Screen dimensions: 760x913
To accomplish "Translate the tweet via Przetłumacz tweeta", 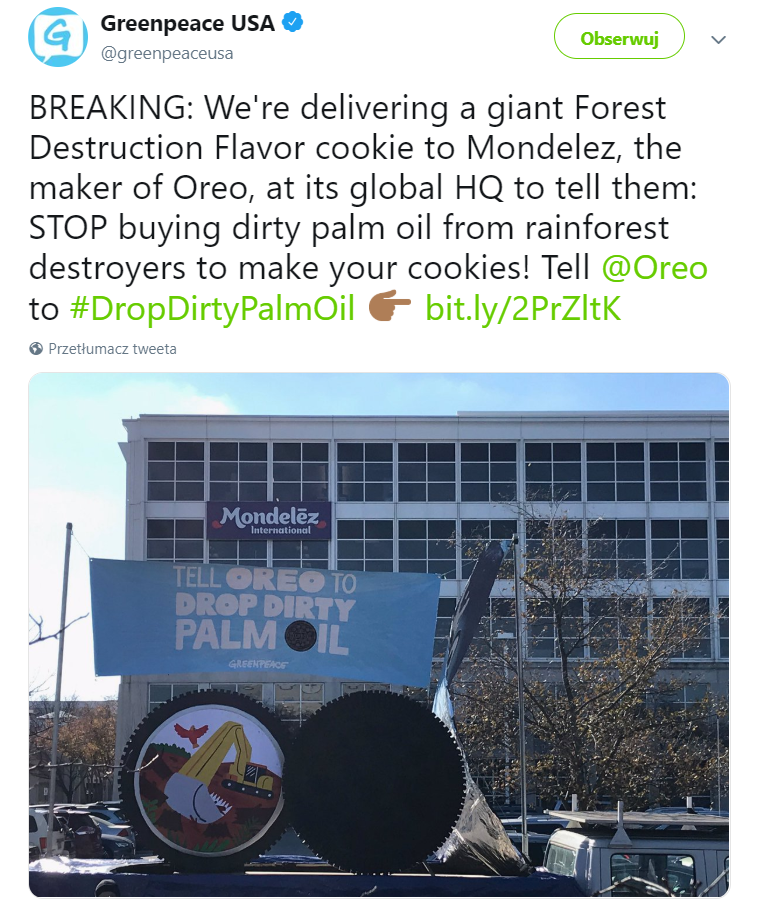I will click(x=111, y=349).
